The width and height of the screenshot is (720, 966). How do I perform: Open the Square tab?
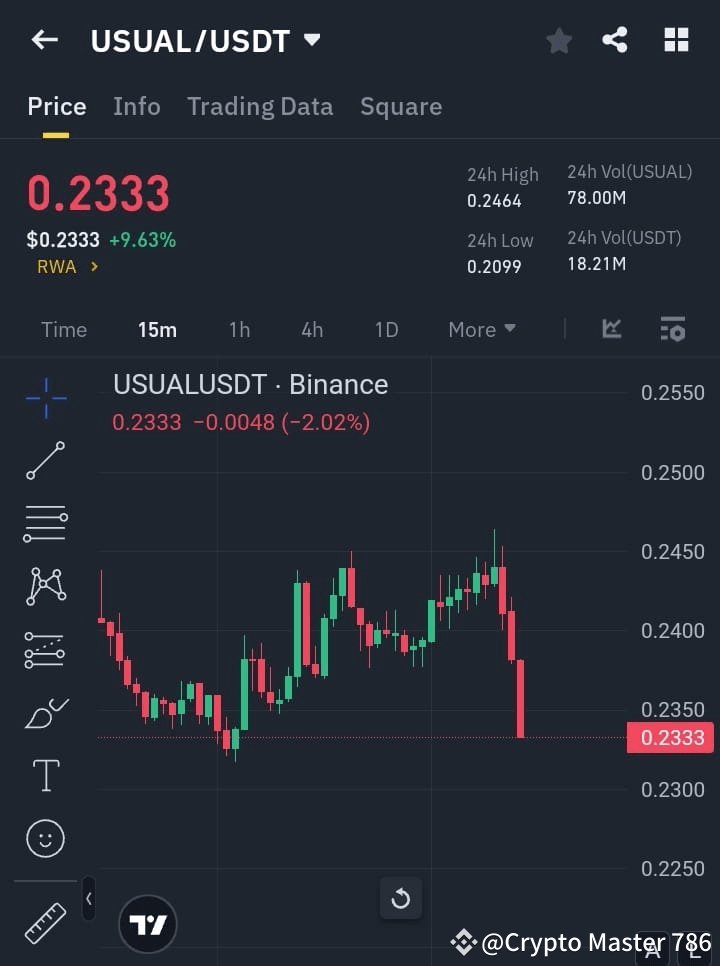tap(401, 106)
